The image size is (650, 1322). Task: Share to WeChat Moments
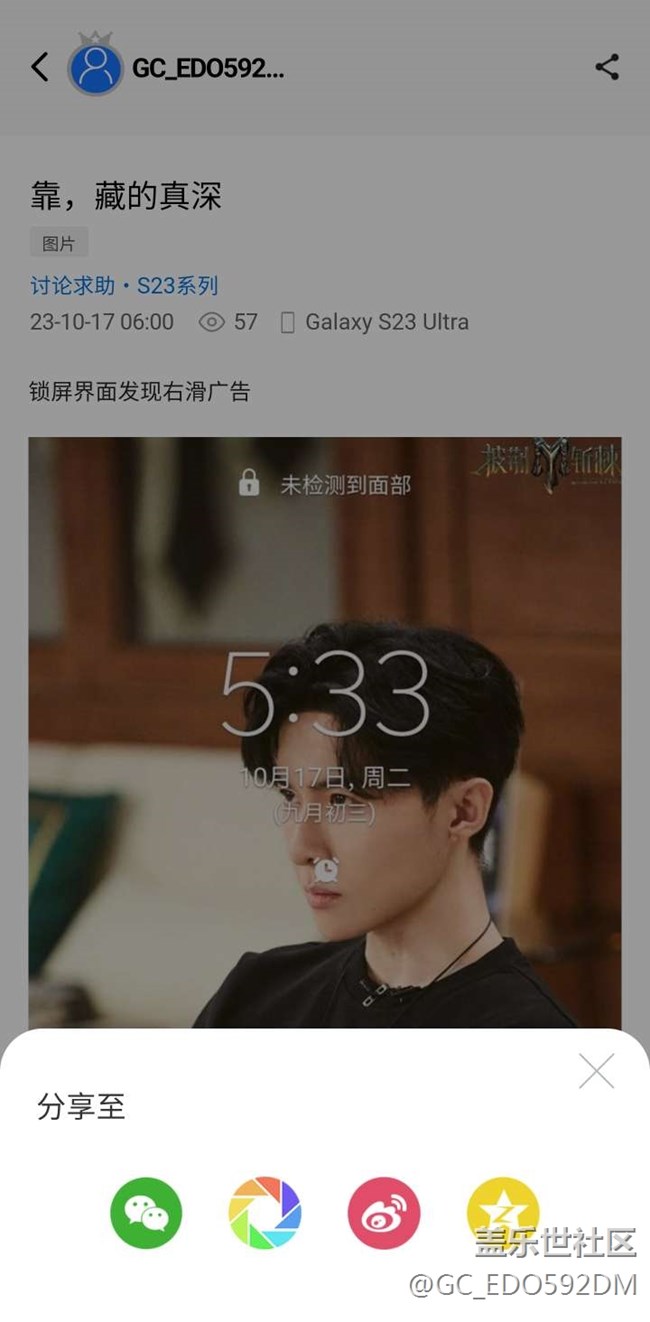click(265, 1213)
